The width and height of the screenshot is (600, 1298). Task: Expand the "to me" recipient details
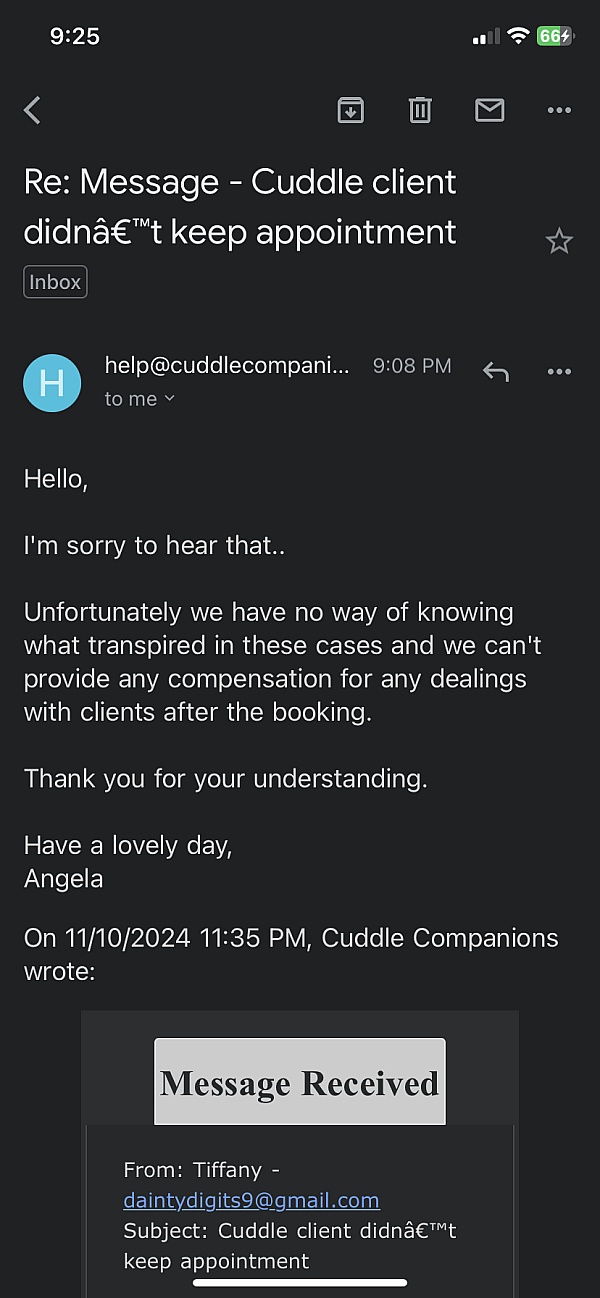pos(139,398)
